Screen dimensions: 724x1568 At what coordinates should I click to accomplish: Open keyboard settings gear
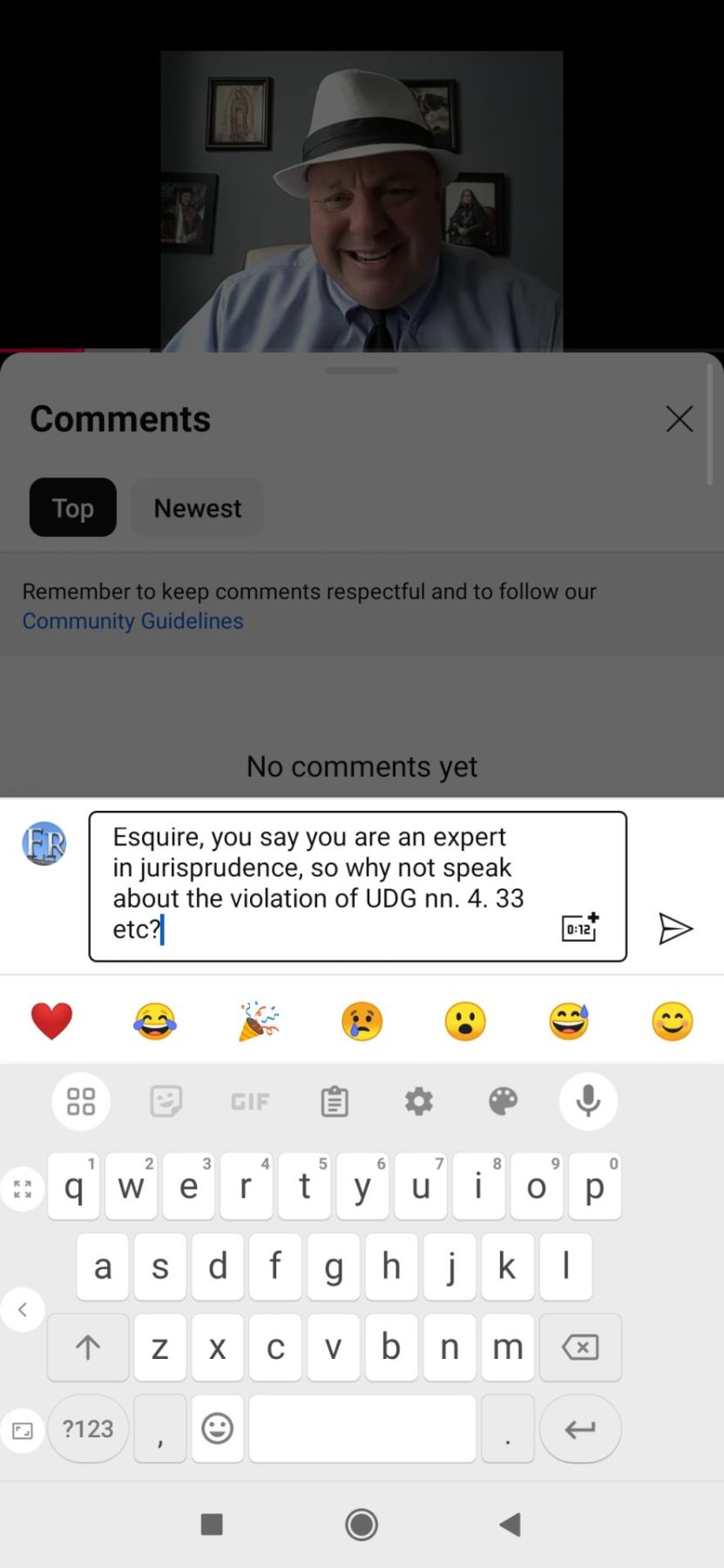419,1102
